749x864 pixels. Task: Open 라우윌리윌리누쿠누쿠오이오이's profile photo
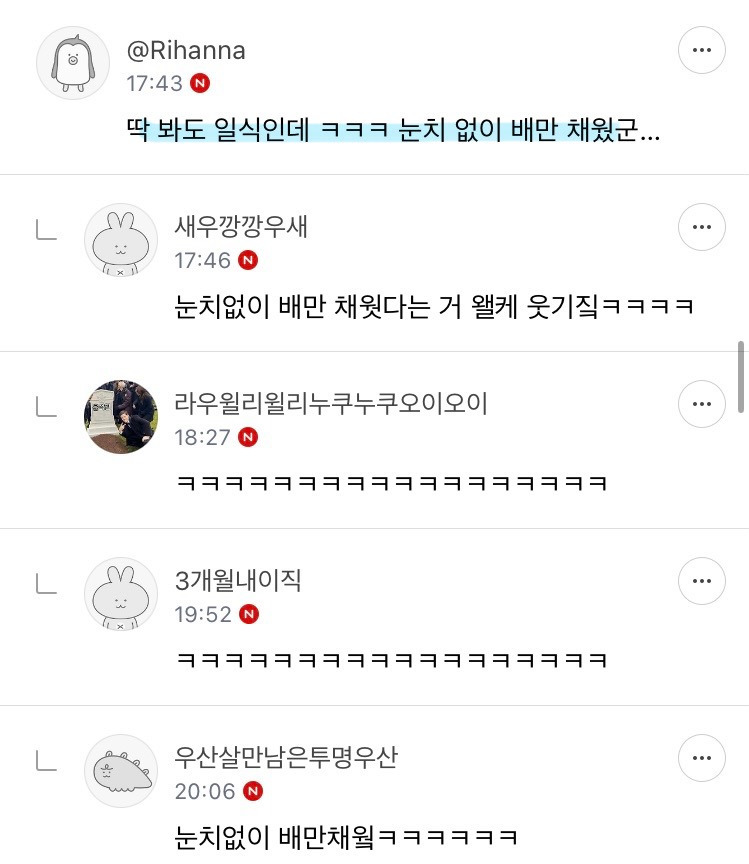coord(121,417)
